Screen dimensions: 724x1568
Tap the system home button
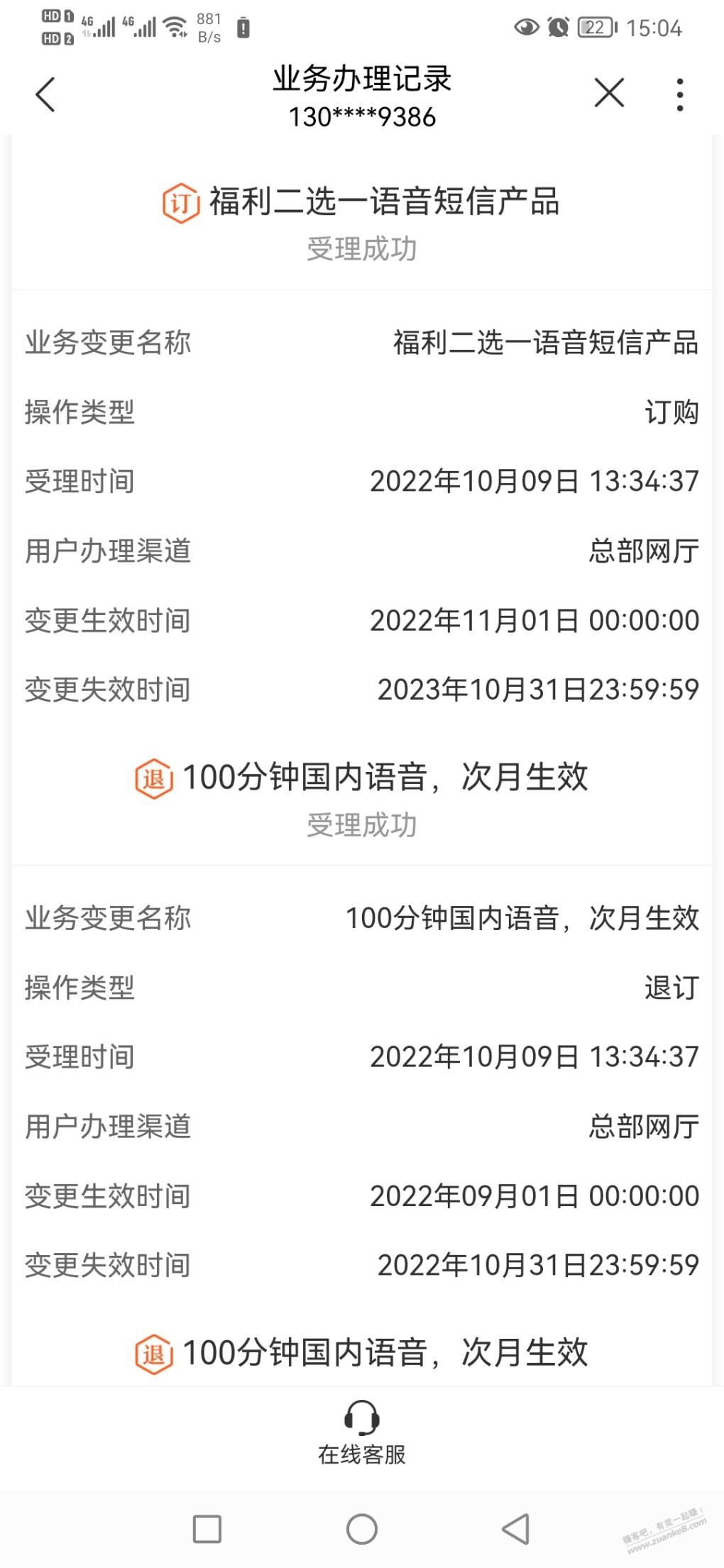tap(362, 1529)
